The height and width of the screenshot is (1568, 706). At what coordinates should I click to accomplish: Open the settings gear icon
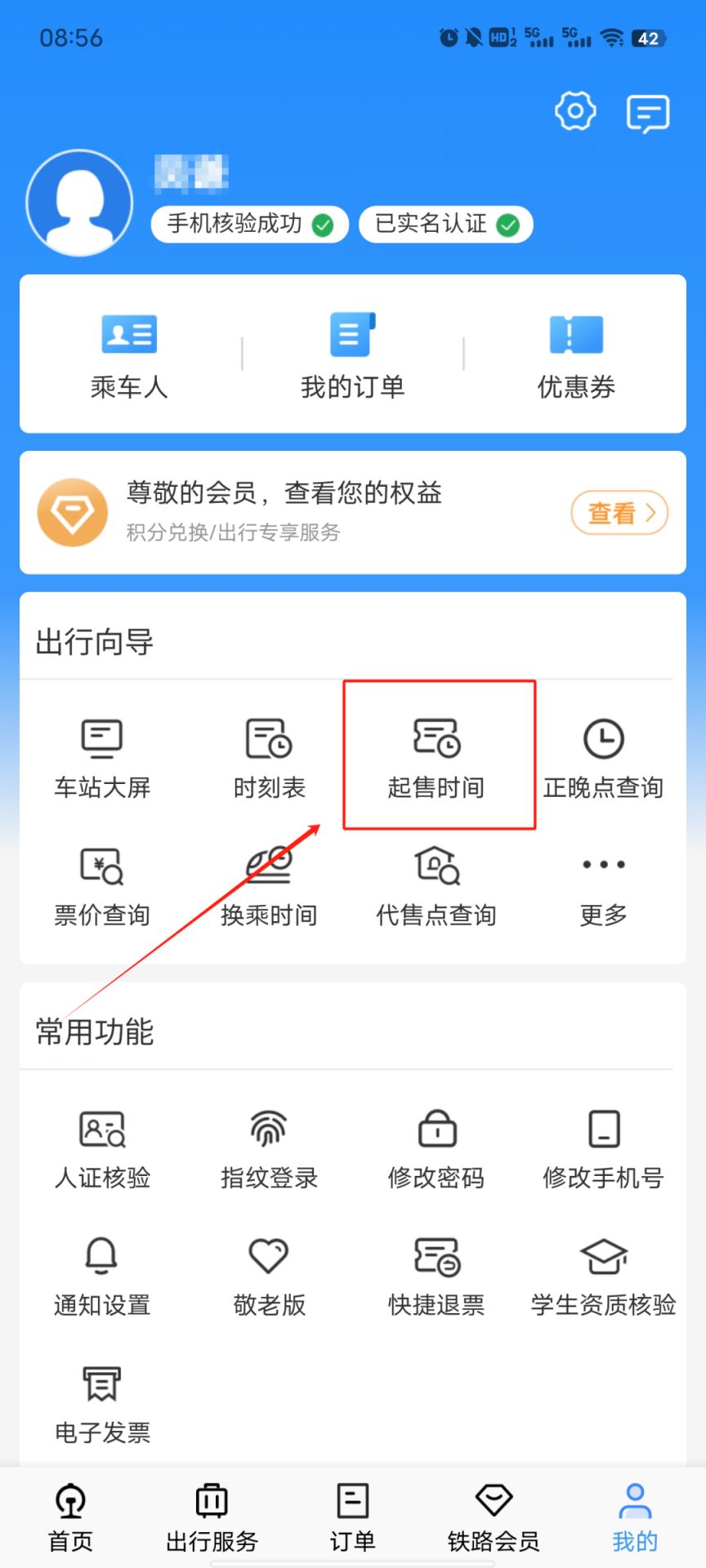tap(575, 111)
